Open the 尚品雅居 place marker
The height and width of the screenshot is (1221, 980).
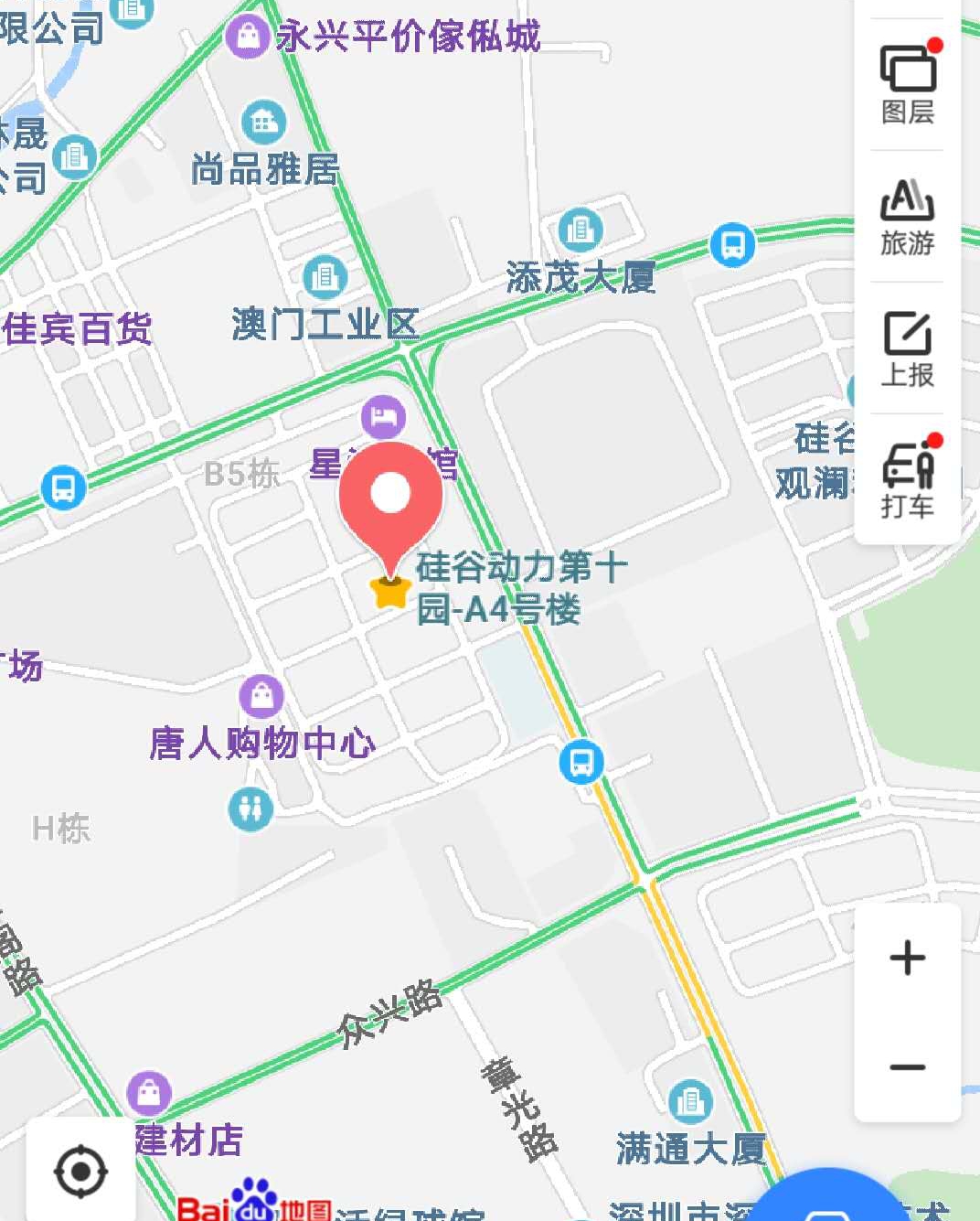[263, 122]
